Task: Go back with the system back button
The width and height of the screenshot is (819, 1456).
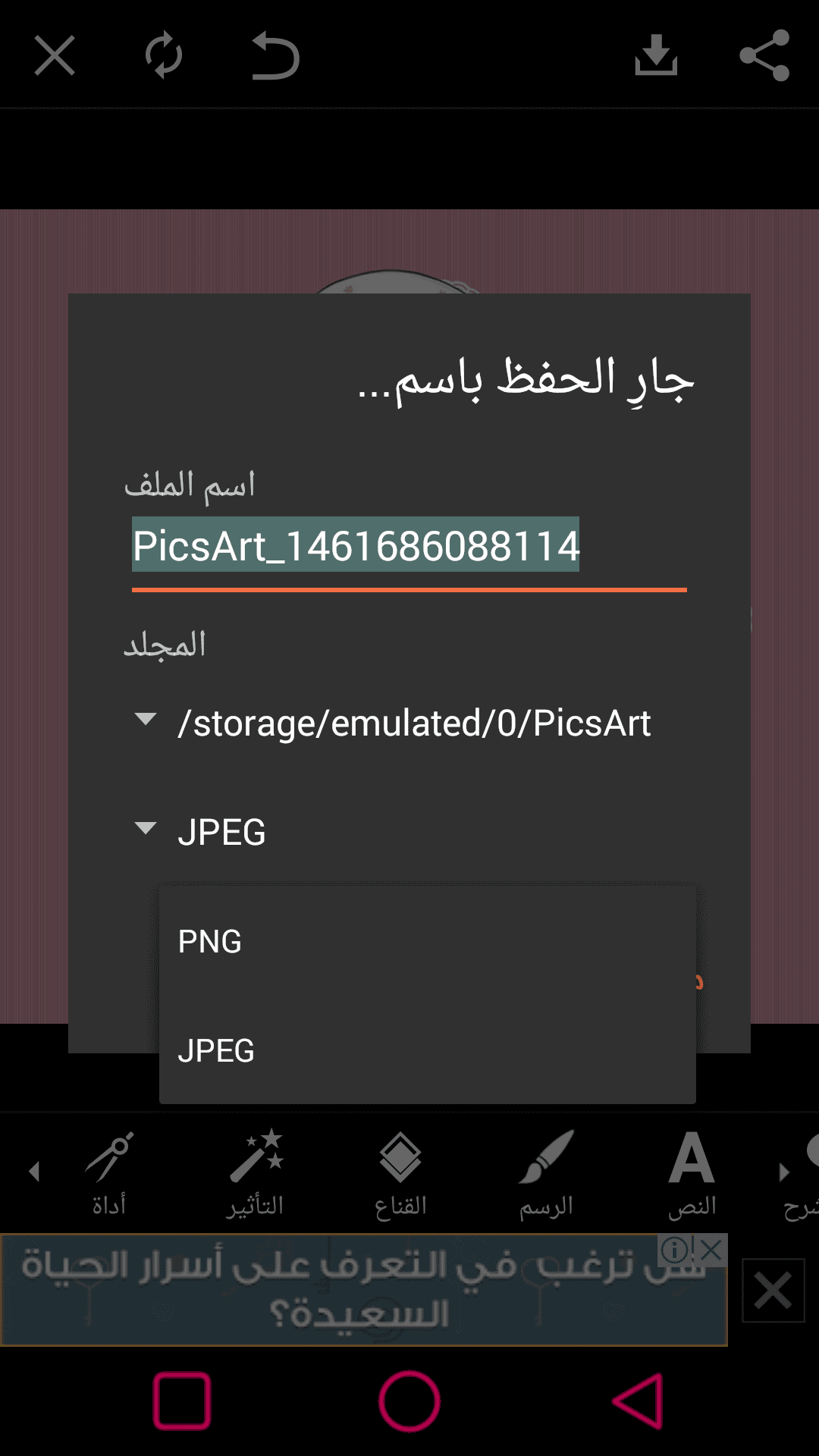Action: [x=637, y=1401]
